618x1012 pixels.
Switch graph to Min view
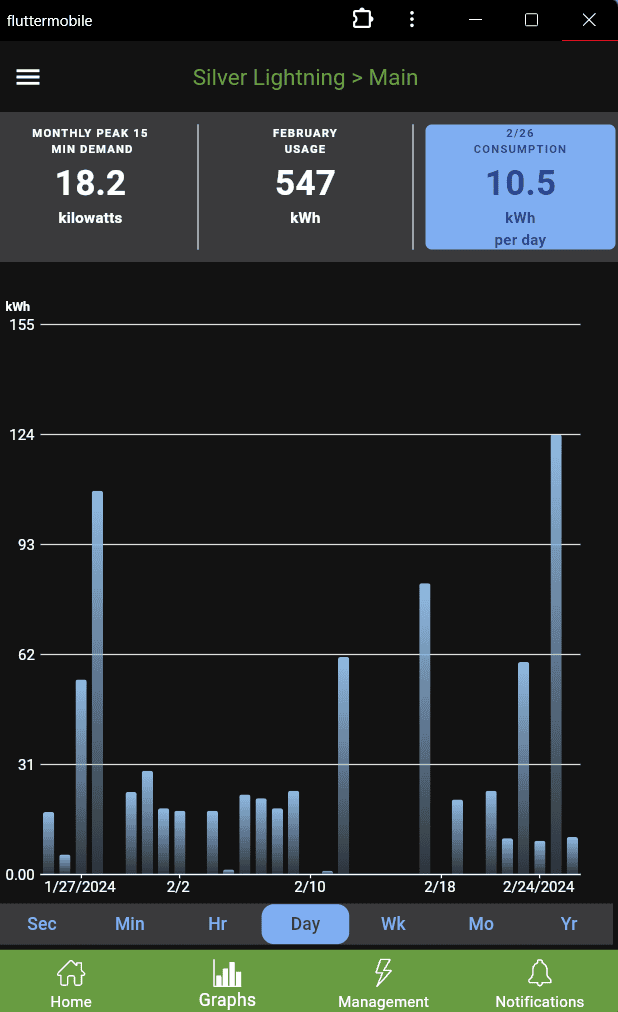point(130,924)
